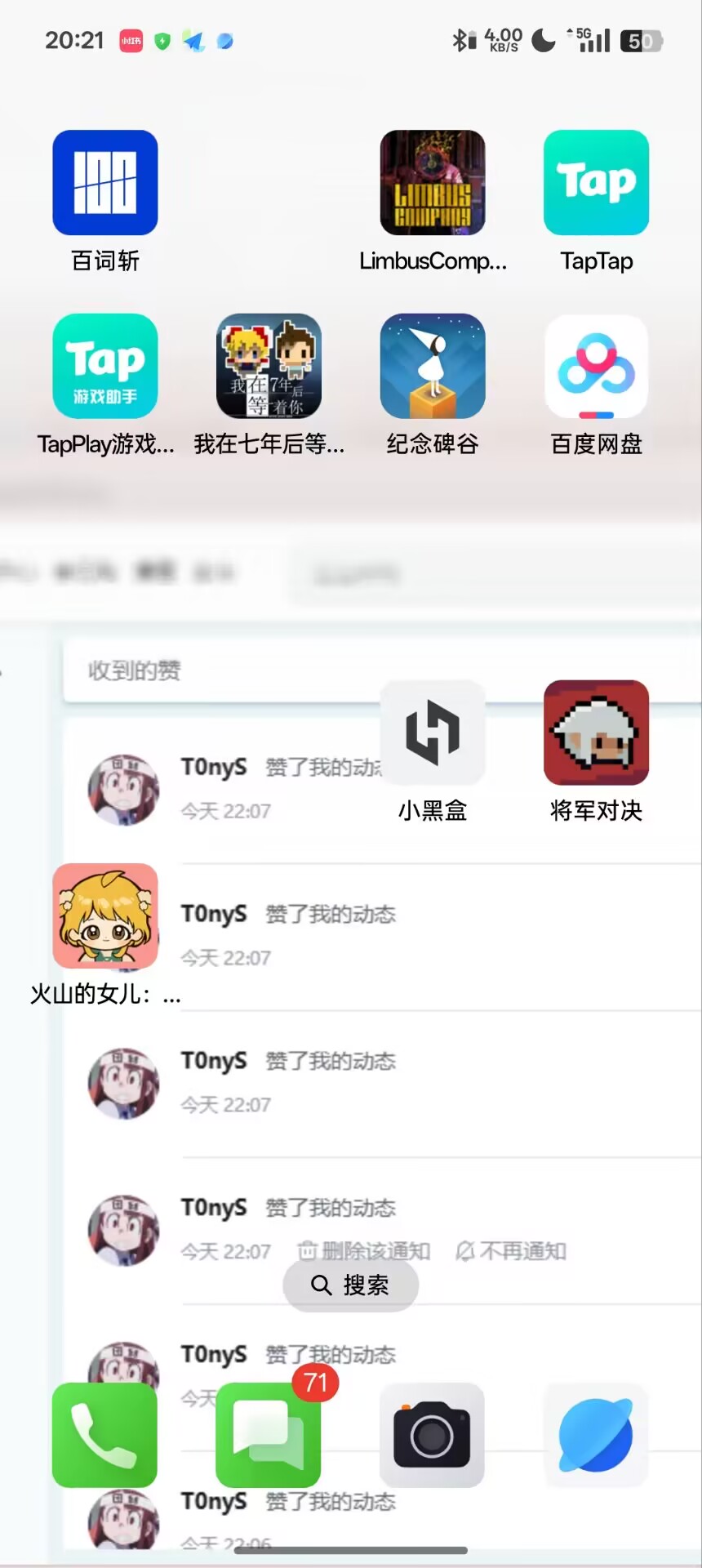Open TapPlay游戏助手 app
Image resolution: width=702 pixels, height=1568 pixels.
[x=104, y=366]
